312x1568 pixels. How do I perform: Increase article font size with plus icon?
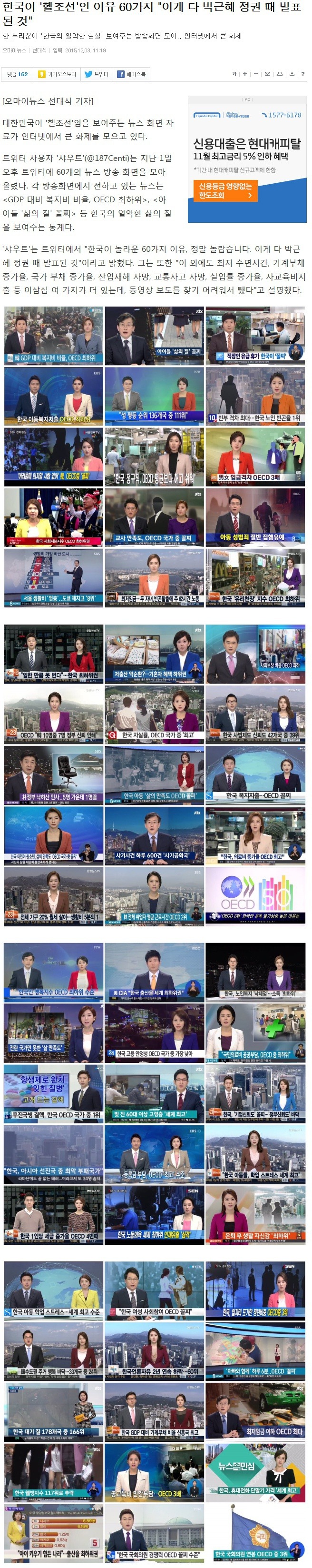point(244,74)
